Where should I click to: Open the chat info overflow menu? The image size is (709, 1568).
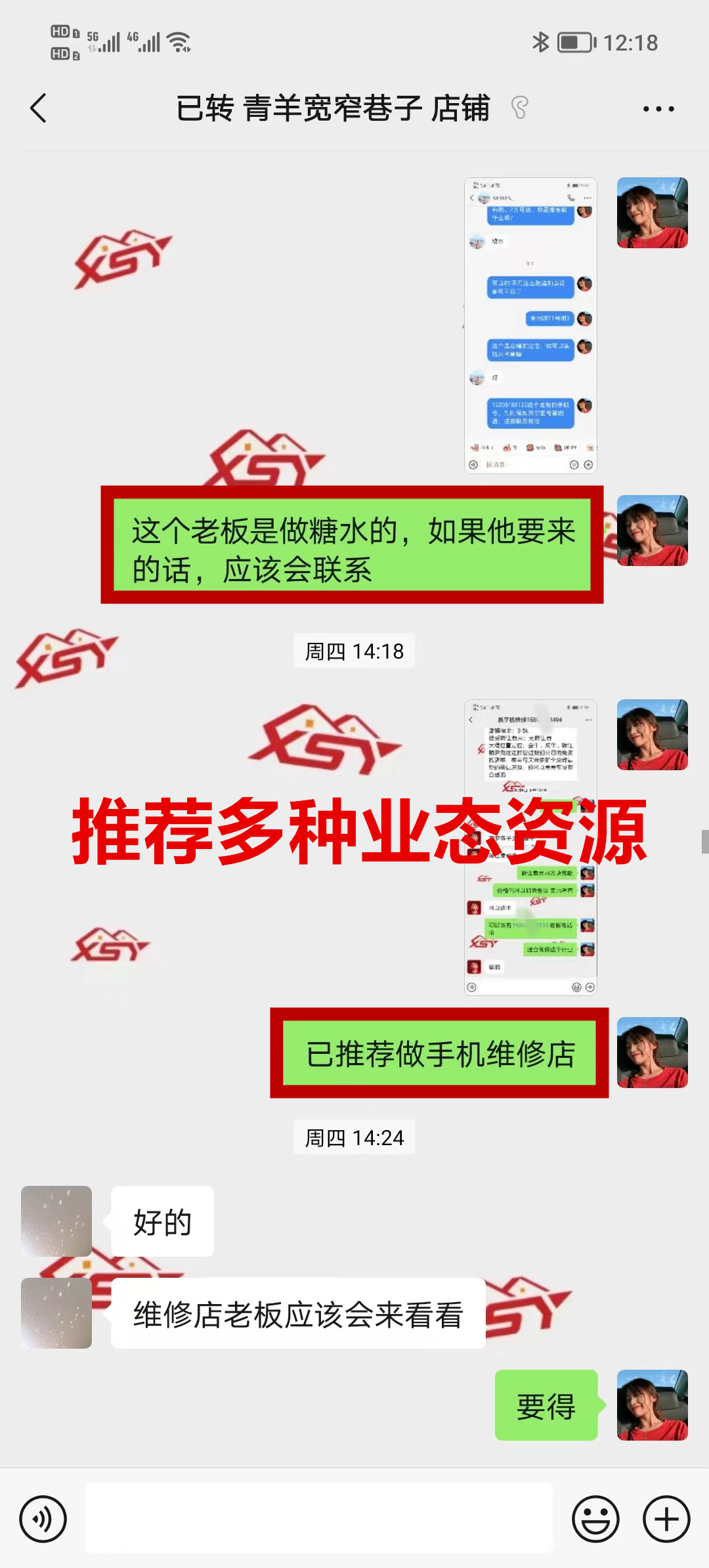click(658, 109)
